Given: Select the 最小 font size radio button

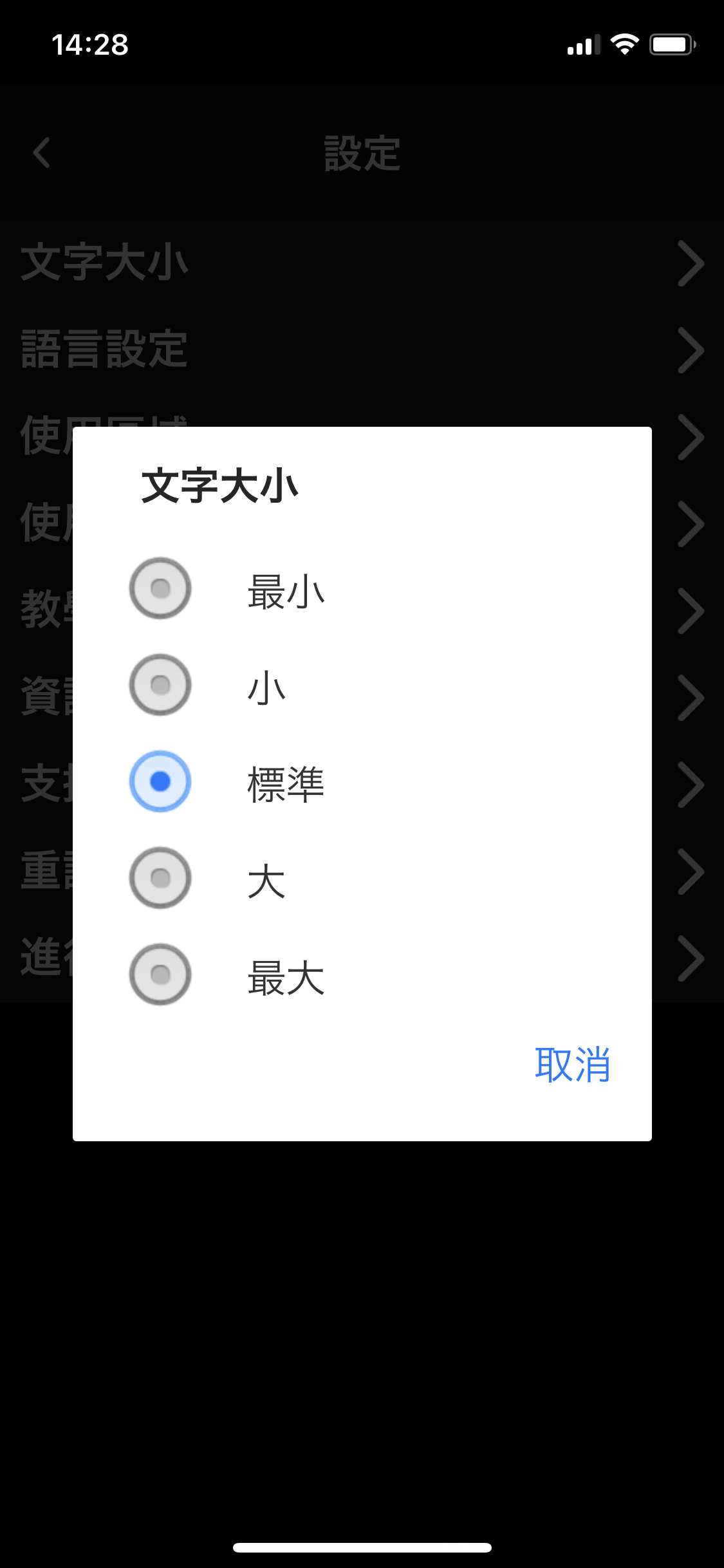Looking at the screenshot, I should tap(160, 588).
